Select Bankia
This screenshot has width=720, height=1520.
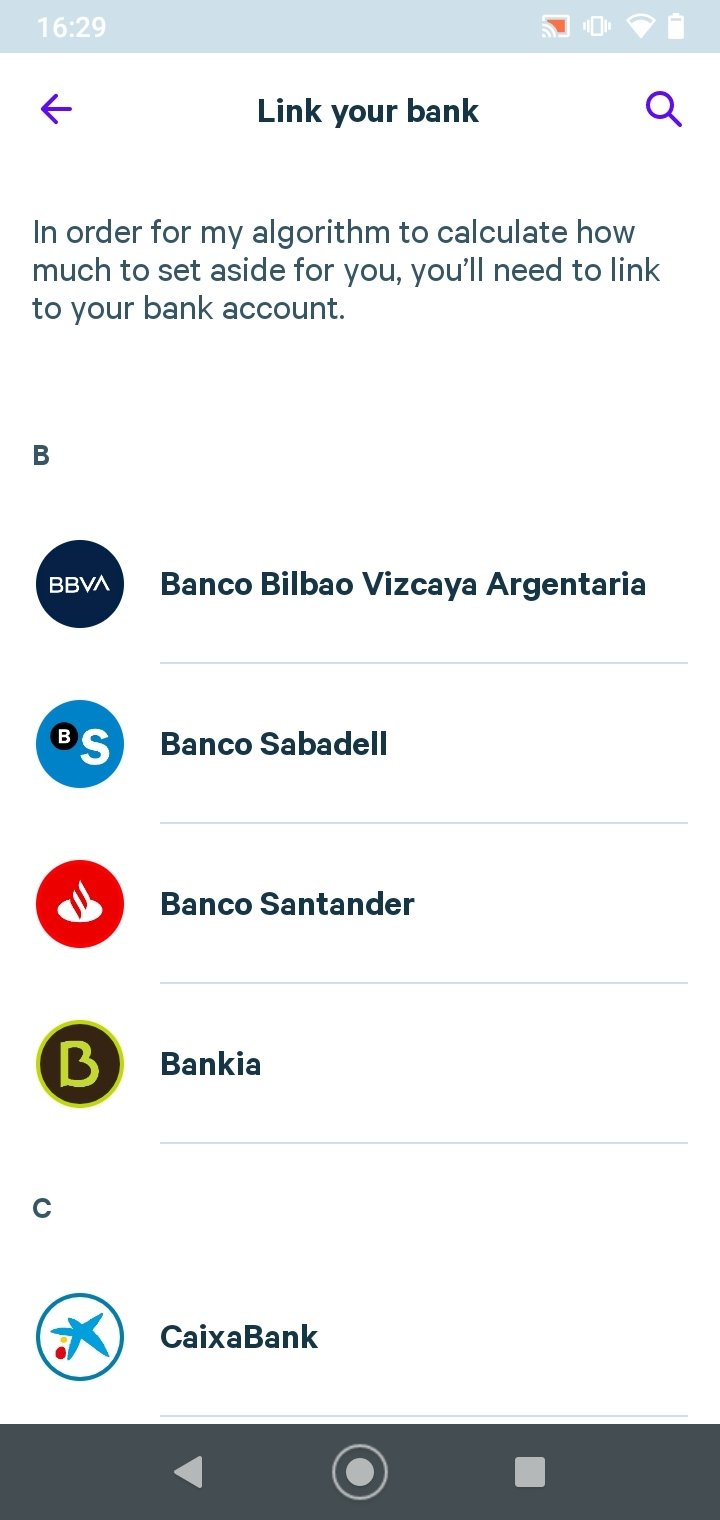[360, 1064]
